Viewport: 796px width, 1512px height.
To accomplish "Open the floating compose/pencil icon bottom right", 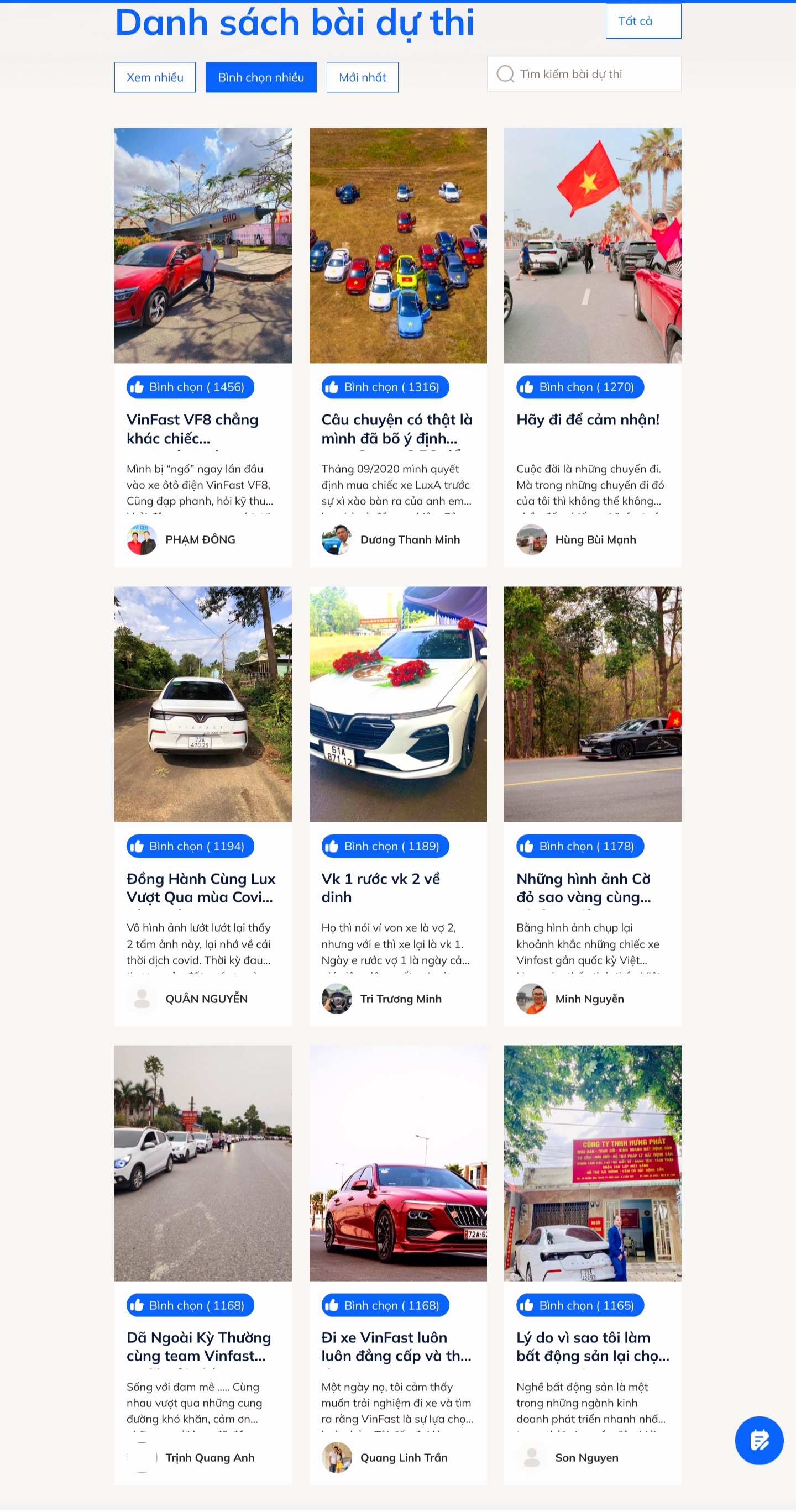I will (x=758, y=1440).
